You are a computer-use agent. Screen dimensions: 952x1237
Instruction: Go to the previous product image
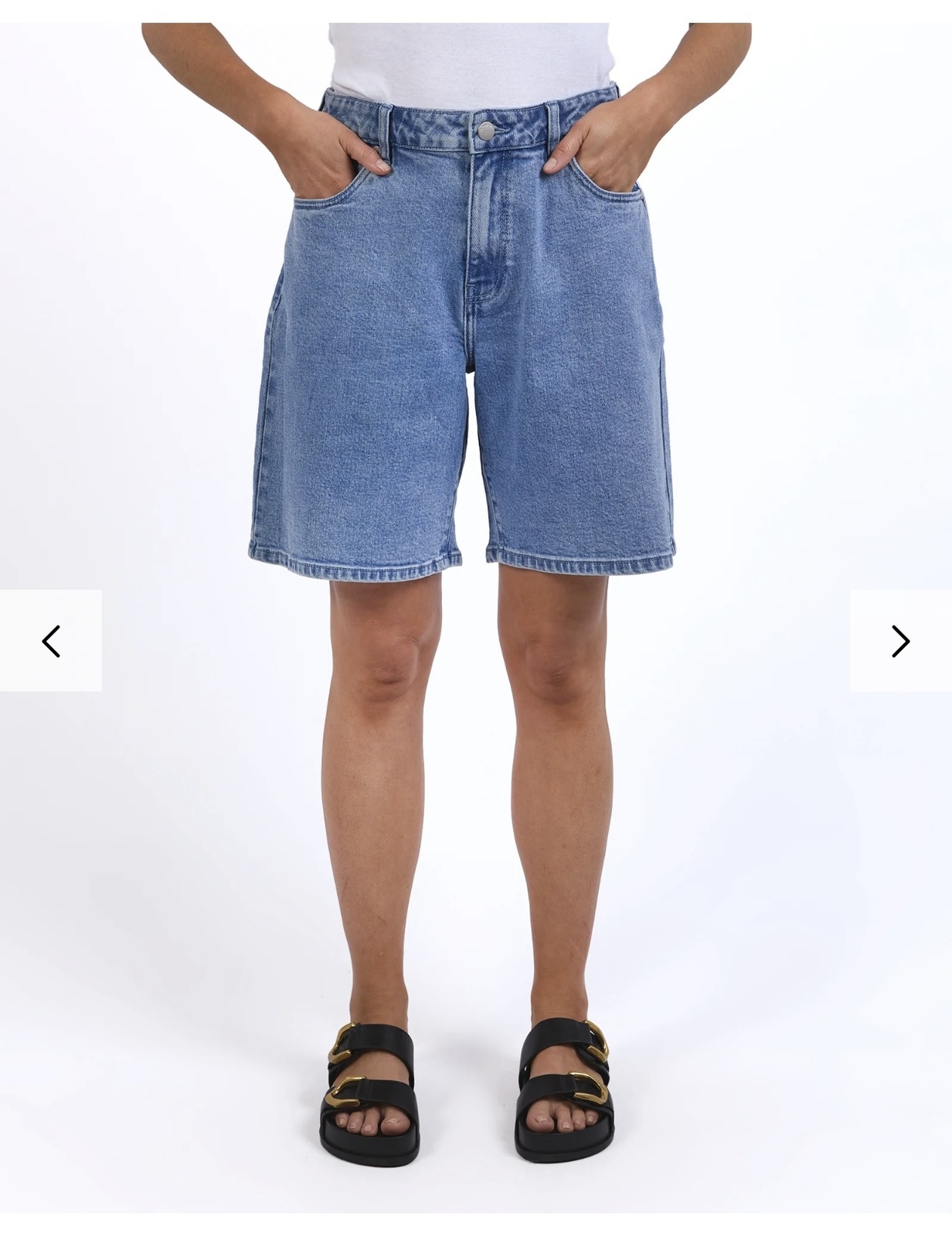[51, 641]
